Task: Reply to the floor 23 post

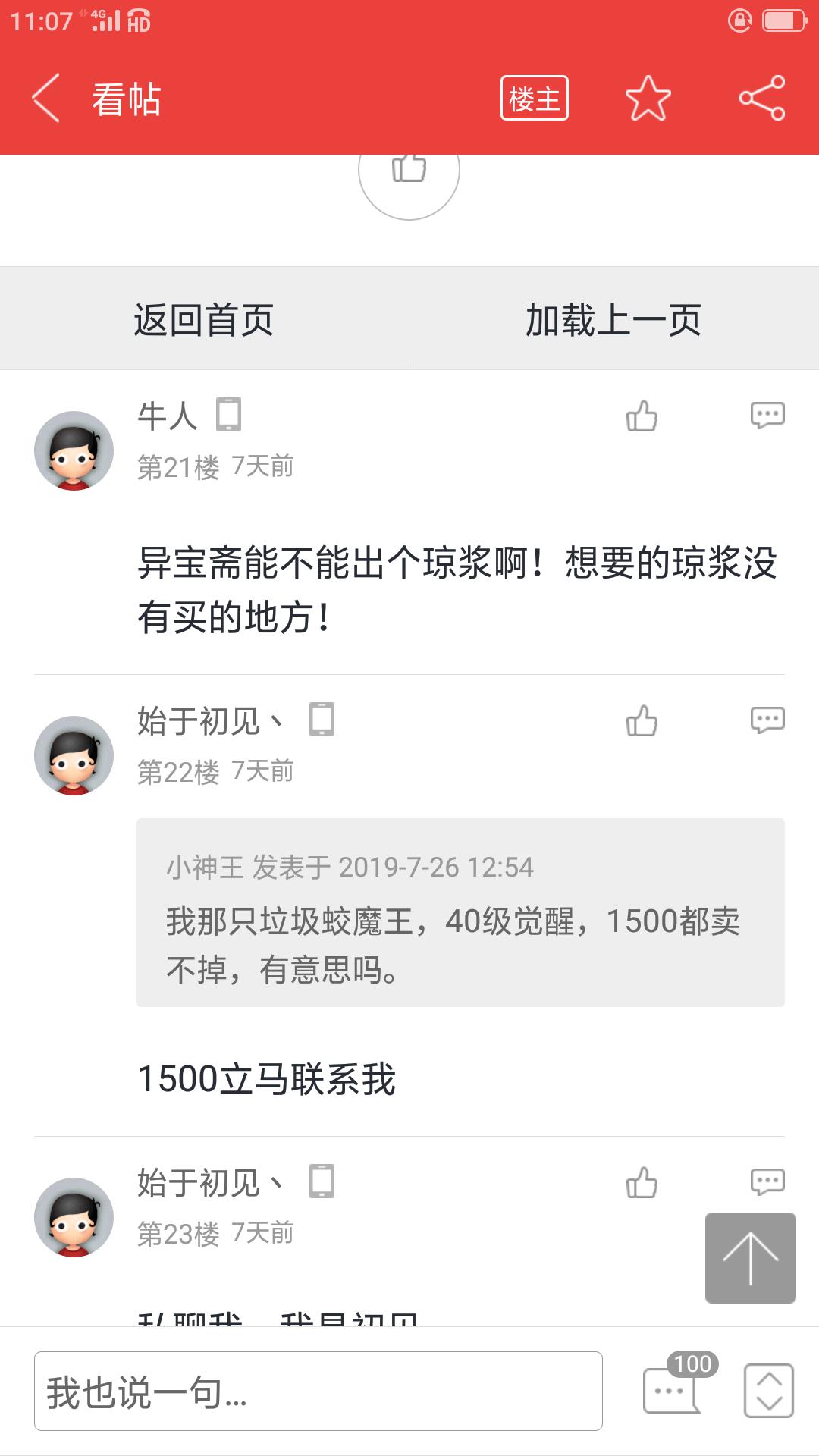Action: tap(767, 1181)
